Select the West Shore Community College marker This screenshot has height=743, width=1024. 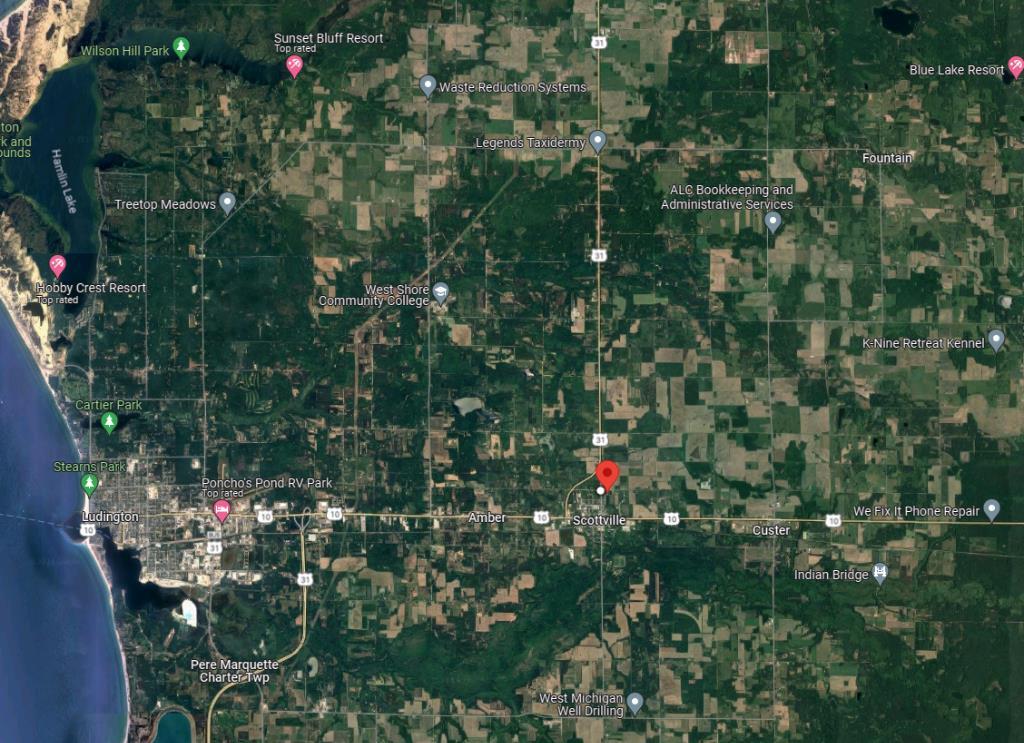(x=440, y=293)
